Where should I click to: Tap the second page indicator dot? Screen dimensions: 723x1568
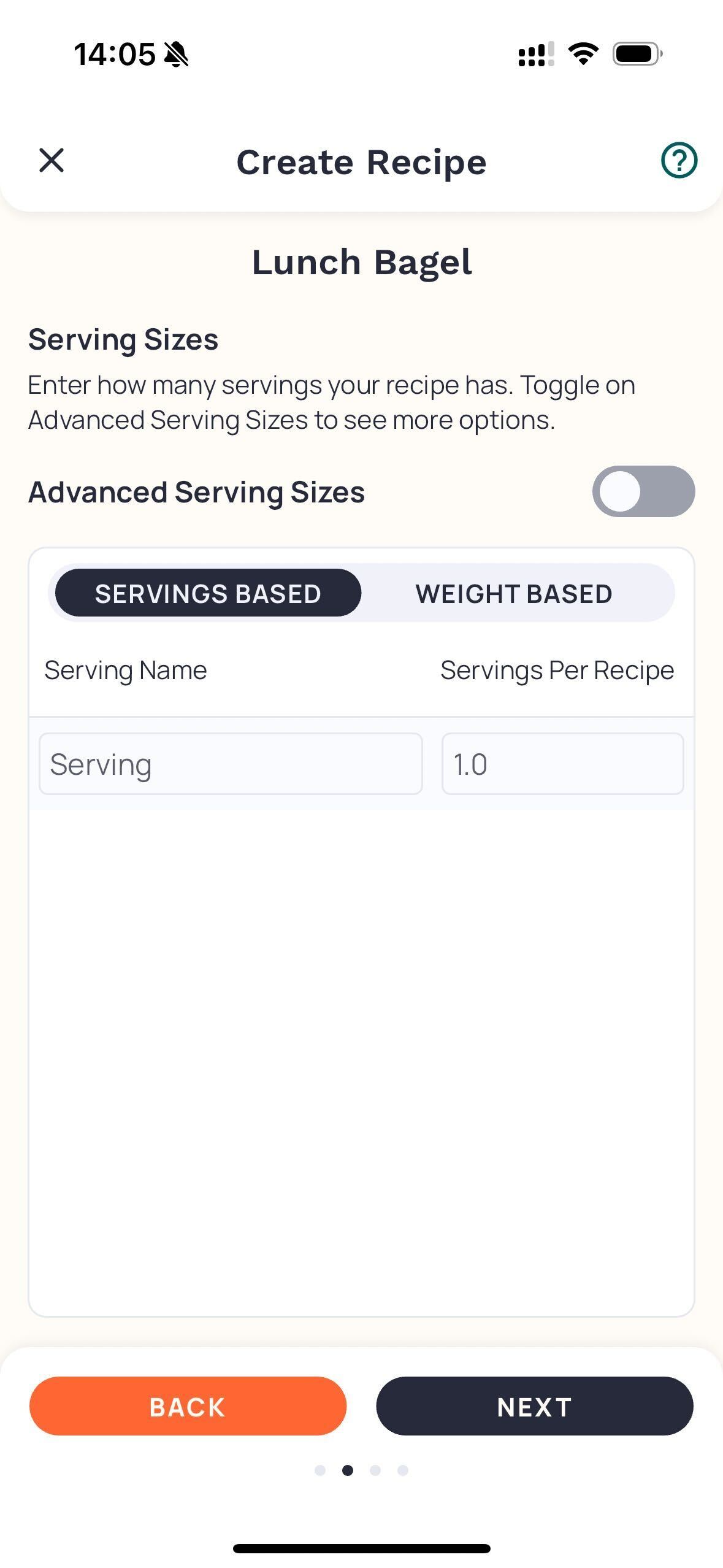tap(349, 1470)
